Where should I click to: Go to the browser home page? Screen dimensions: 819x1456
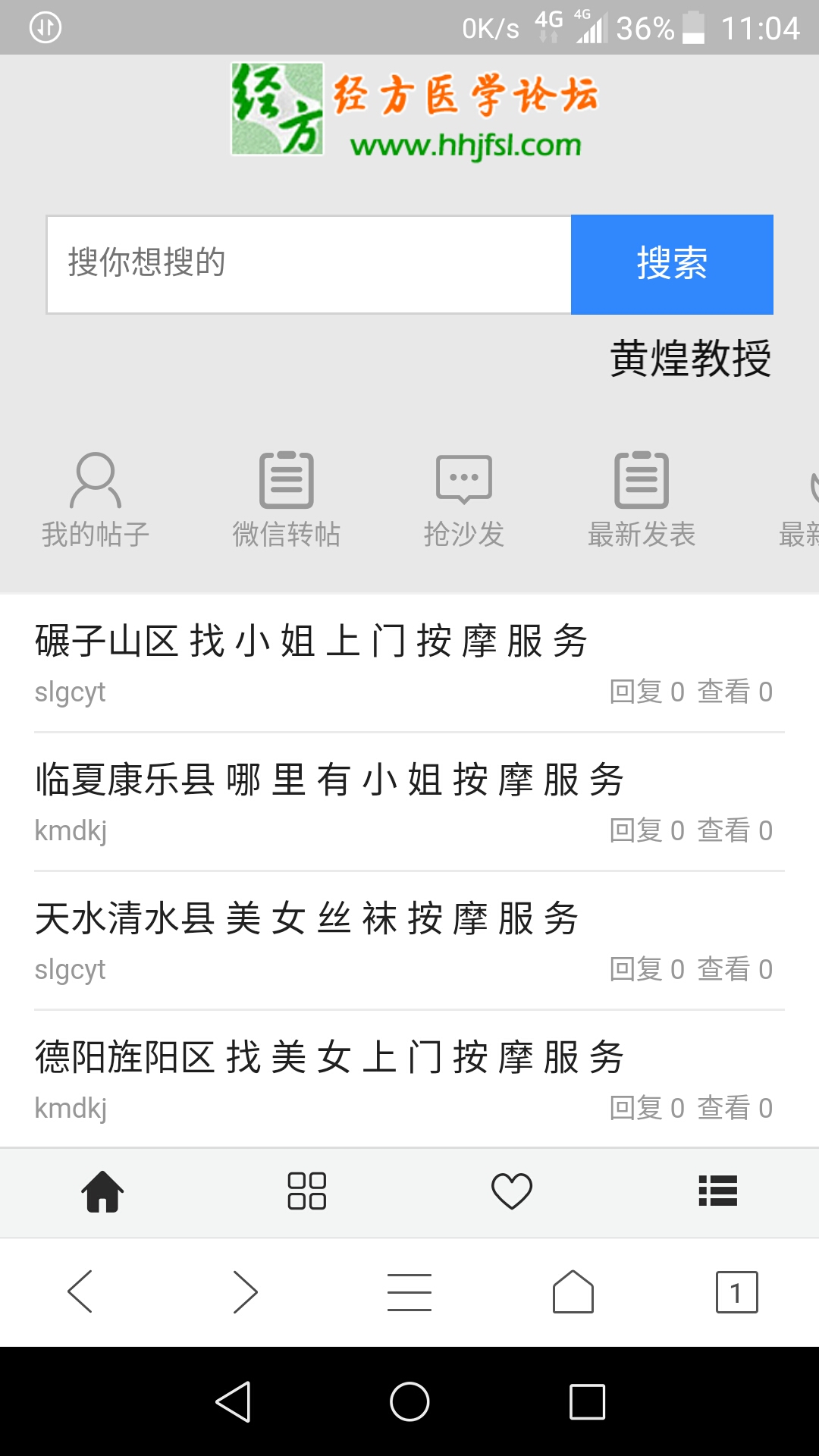(573, 1291)
